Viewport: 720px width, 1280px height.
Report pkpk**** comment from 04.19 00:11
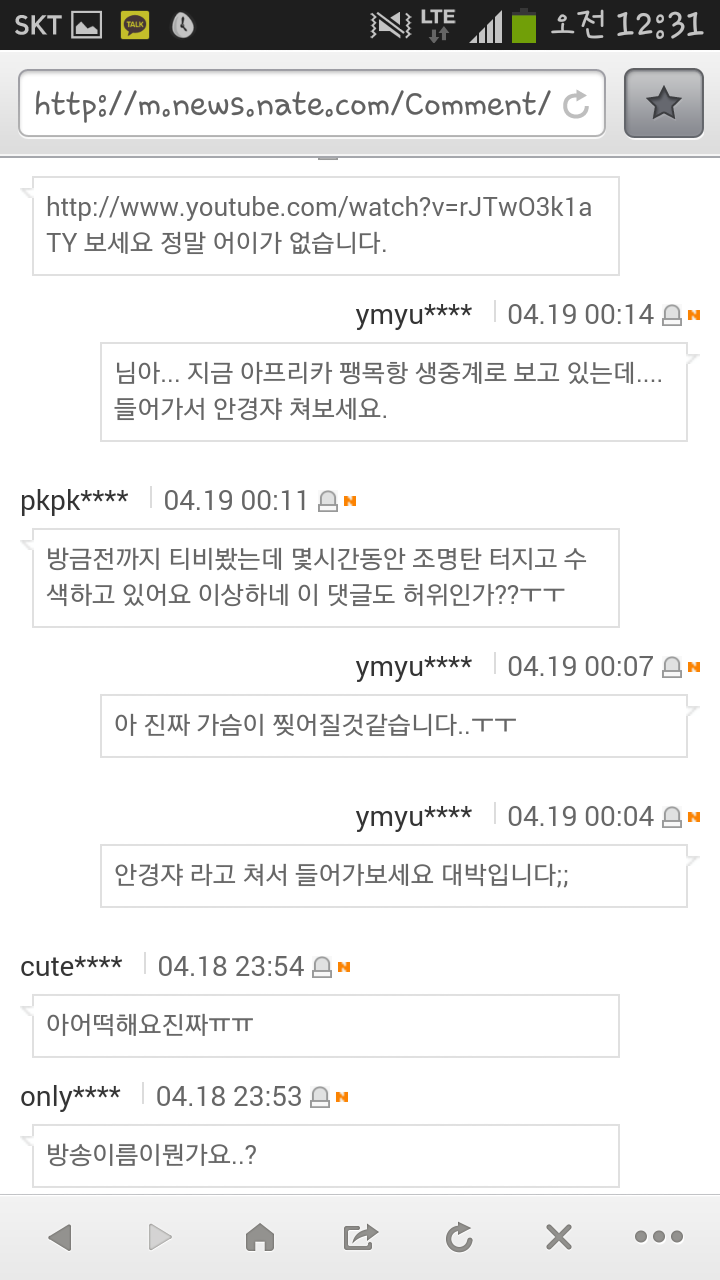tap(328, 501)
